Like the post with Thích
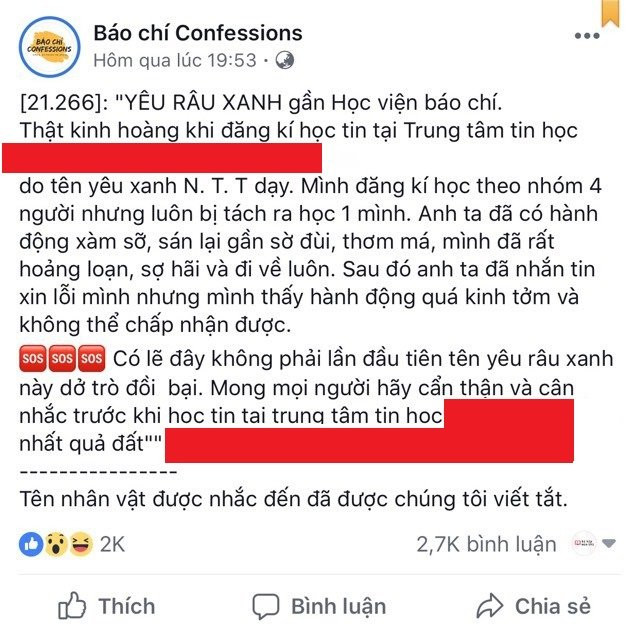640x633 pixels. [107, 606]
